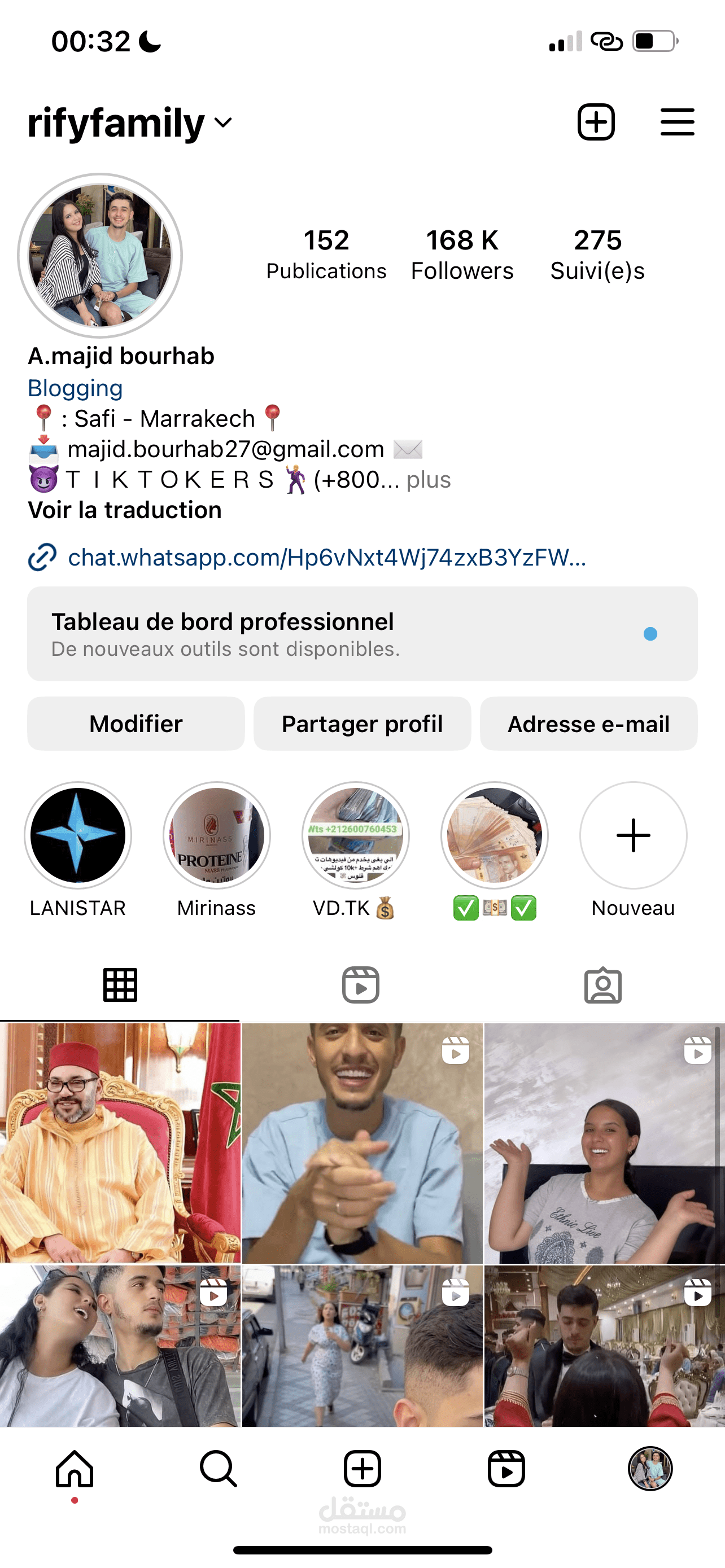The width and height of the screenshot is (725, 1568).
Task: View the 168 K followers list
Action: [x=462, y=255]
